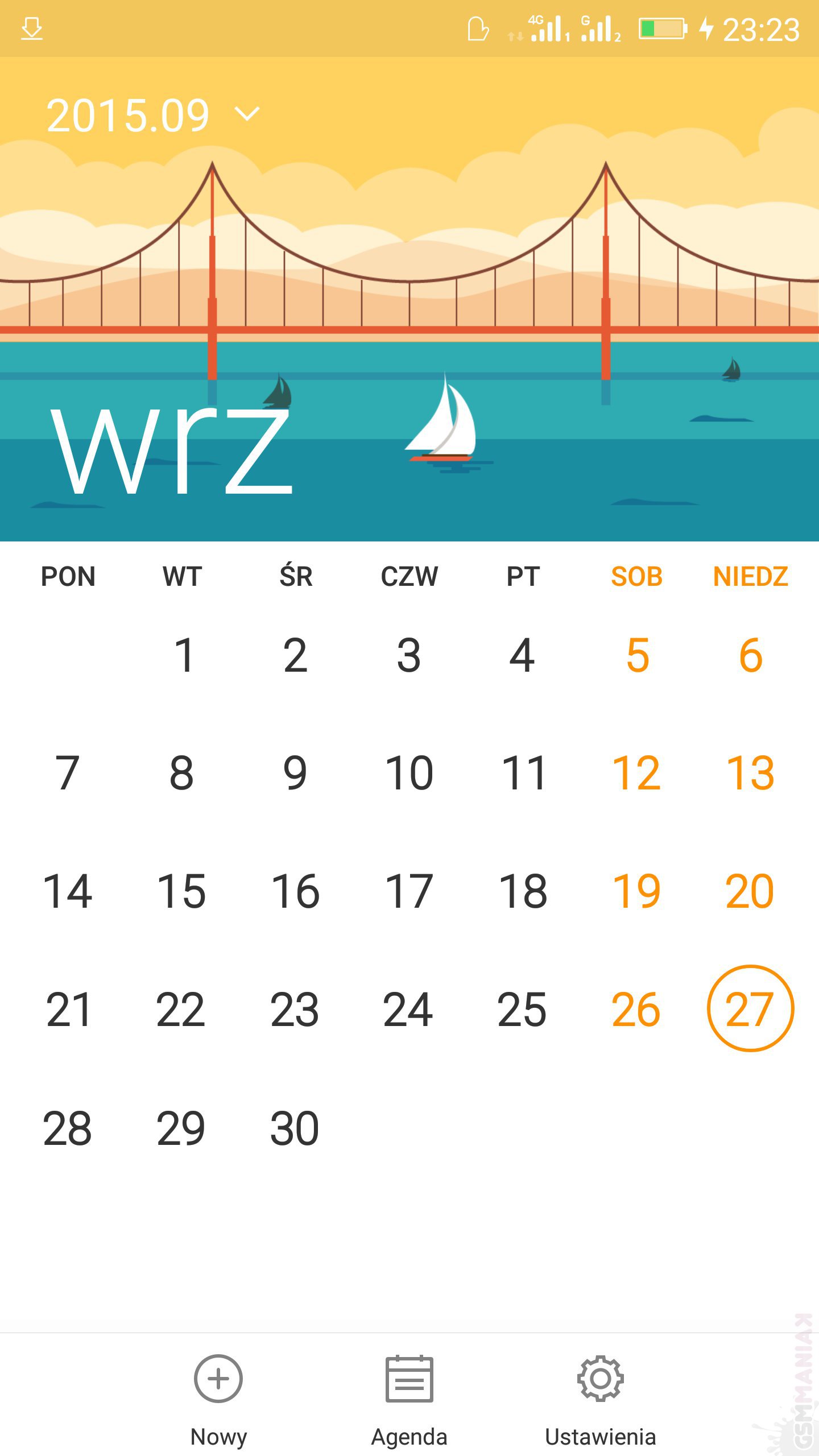Select day 7 in the calendar

point(68,773)
